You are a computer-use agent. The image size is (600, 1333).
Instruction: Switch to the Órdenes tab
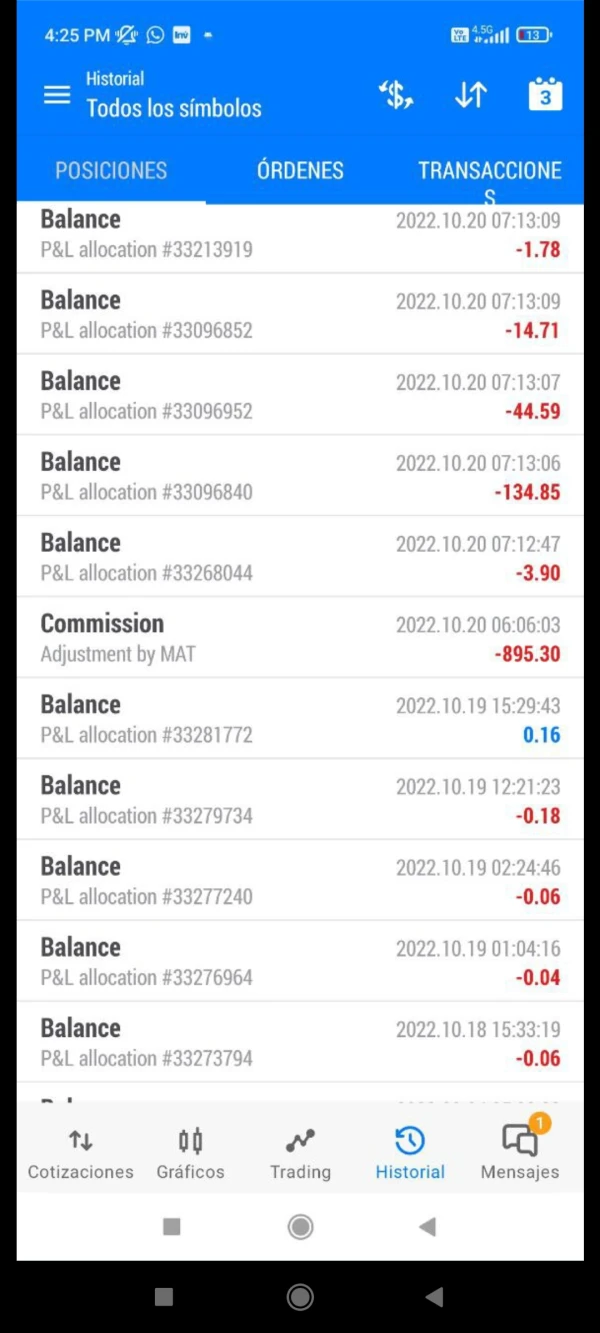[300, 170]
